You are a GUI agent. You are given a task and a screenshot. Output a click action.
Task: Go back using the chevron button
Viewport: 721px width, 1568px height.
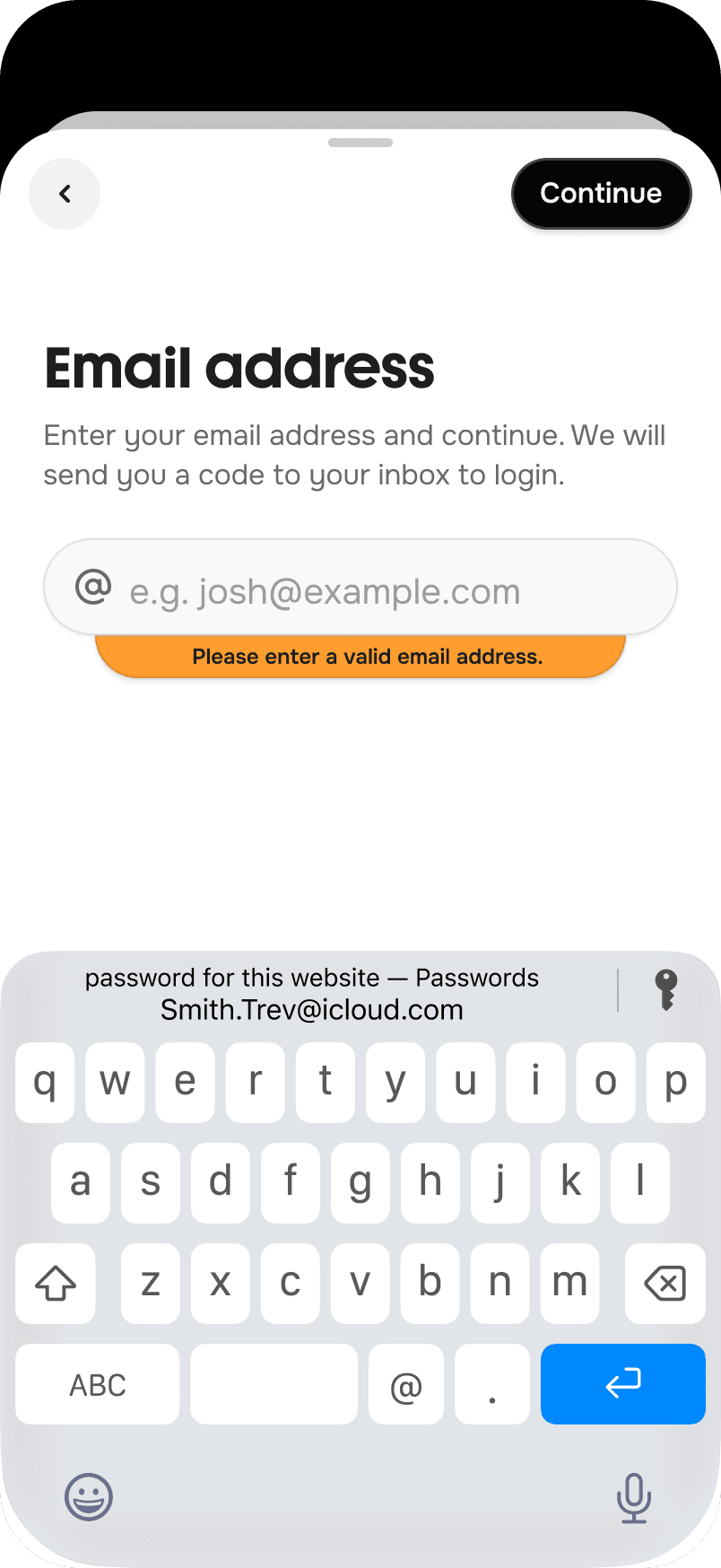pos(65,194)
